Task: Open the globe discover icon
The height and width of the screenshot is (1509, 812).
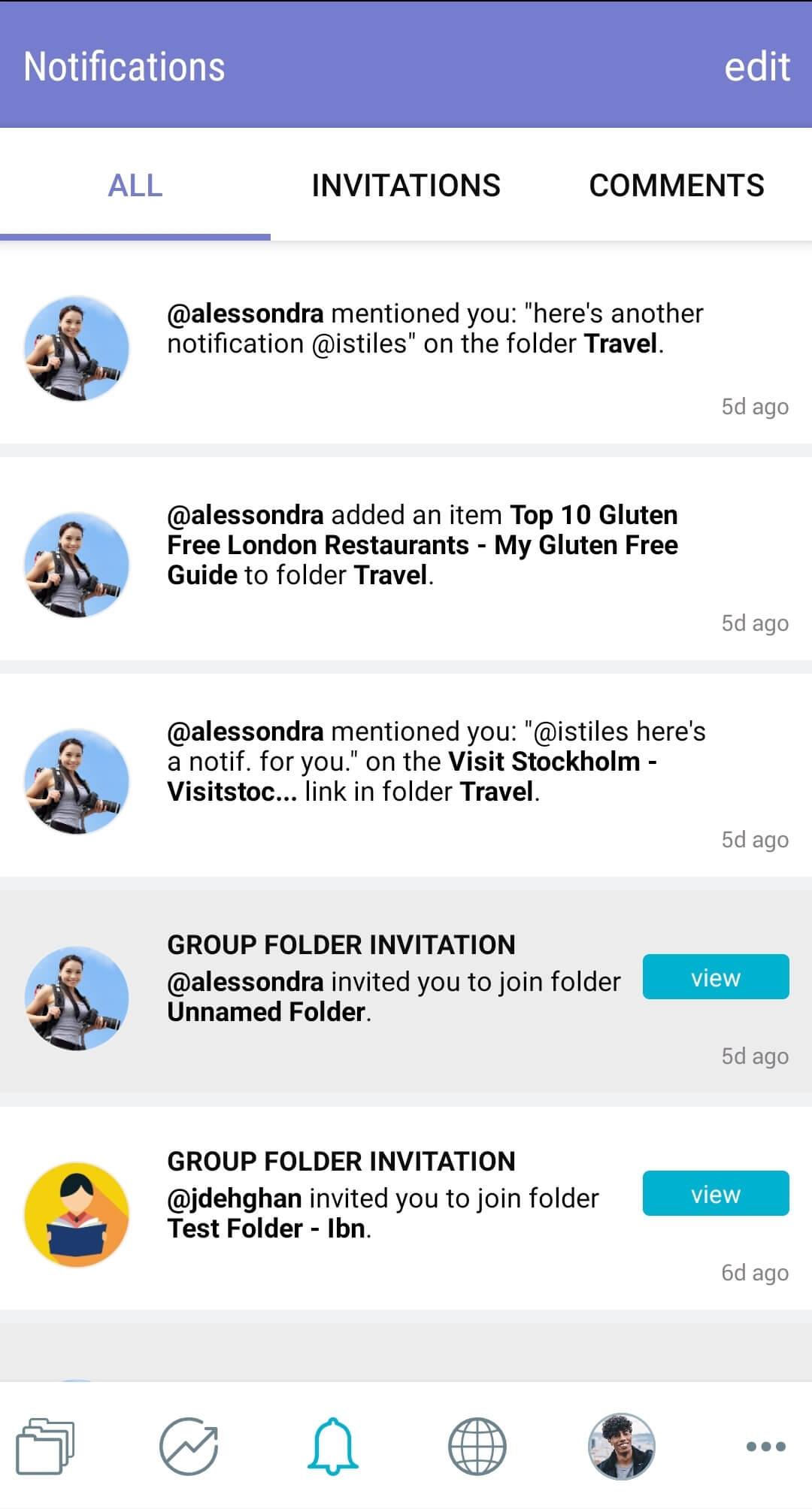Action: click(x=477, y=1446)
